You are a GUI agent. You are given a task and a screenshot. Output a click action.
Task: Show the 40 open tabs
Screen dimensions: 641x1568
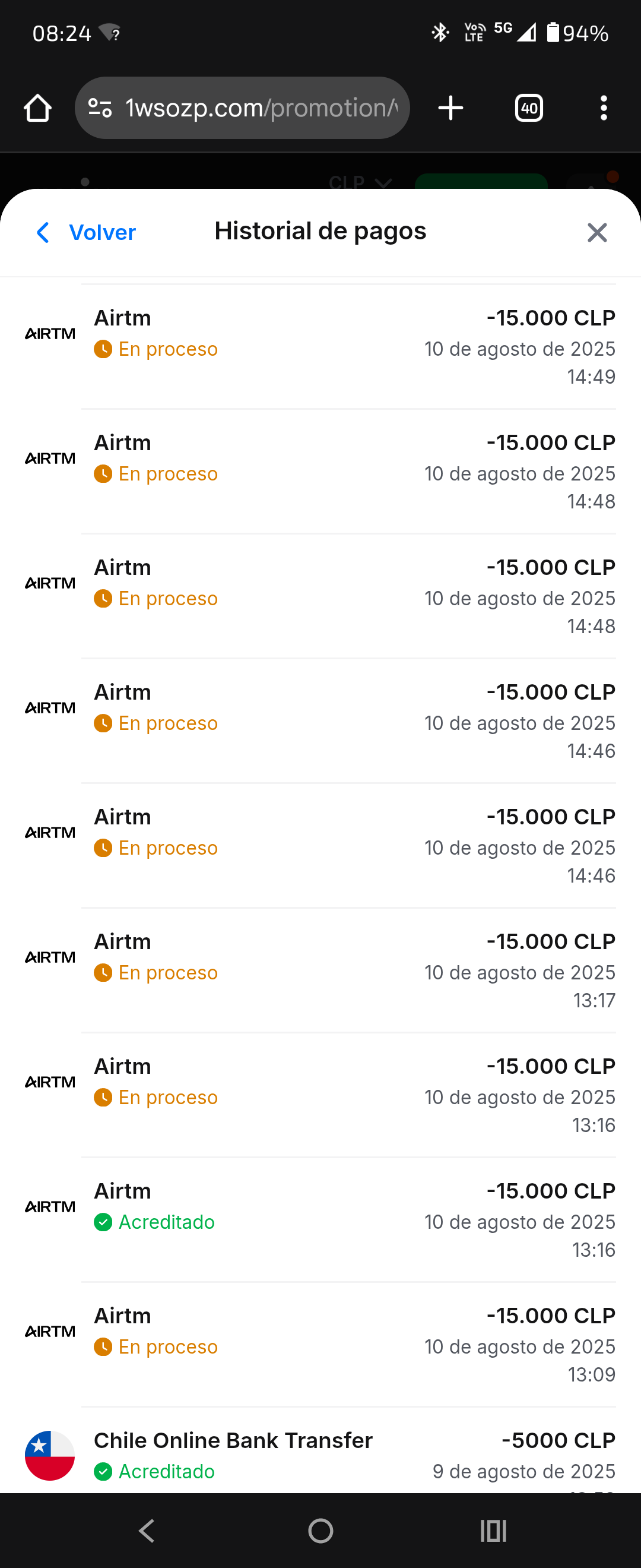pyautogui.click(x=528, y=108)
